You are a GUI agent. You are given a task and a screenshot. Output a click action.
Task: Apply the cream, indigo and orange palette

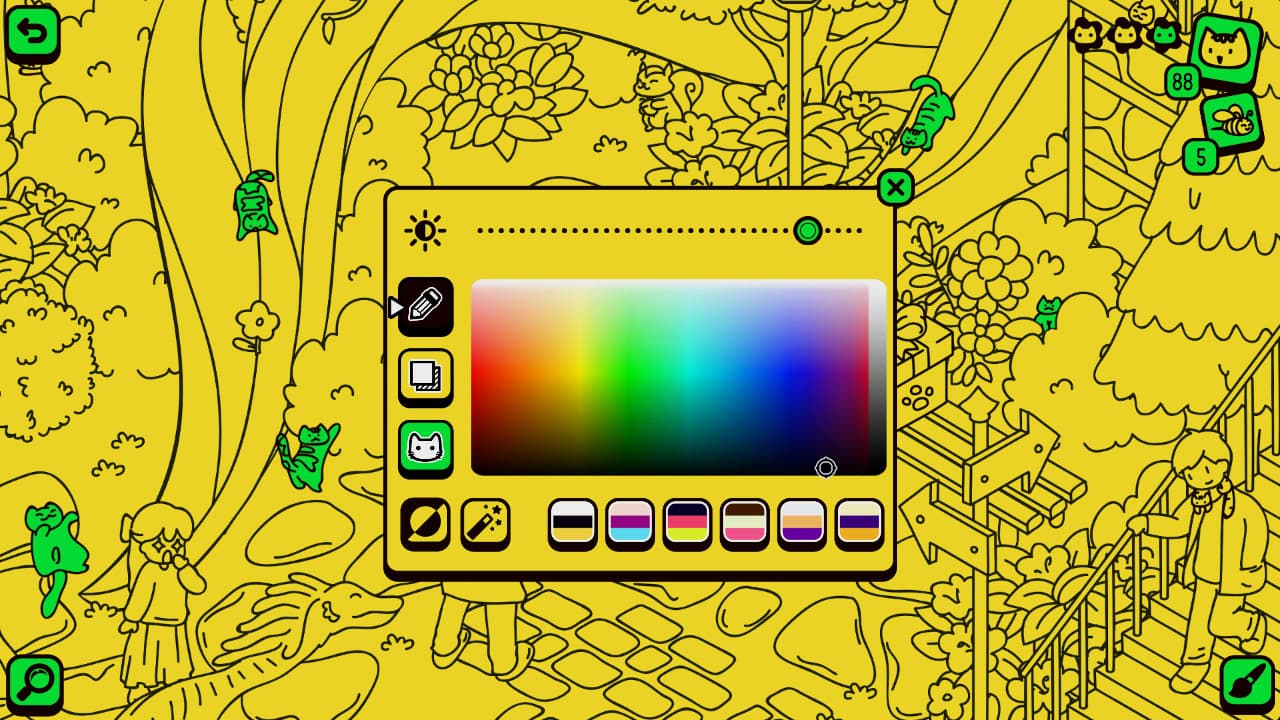859,523
